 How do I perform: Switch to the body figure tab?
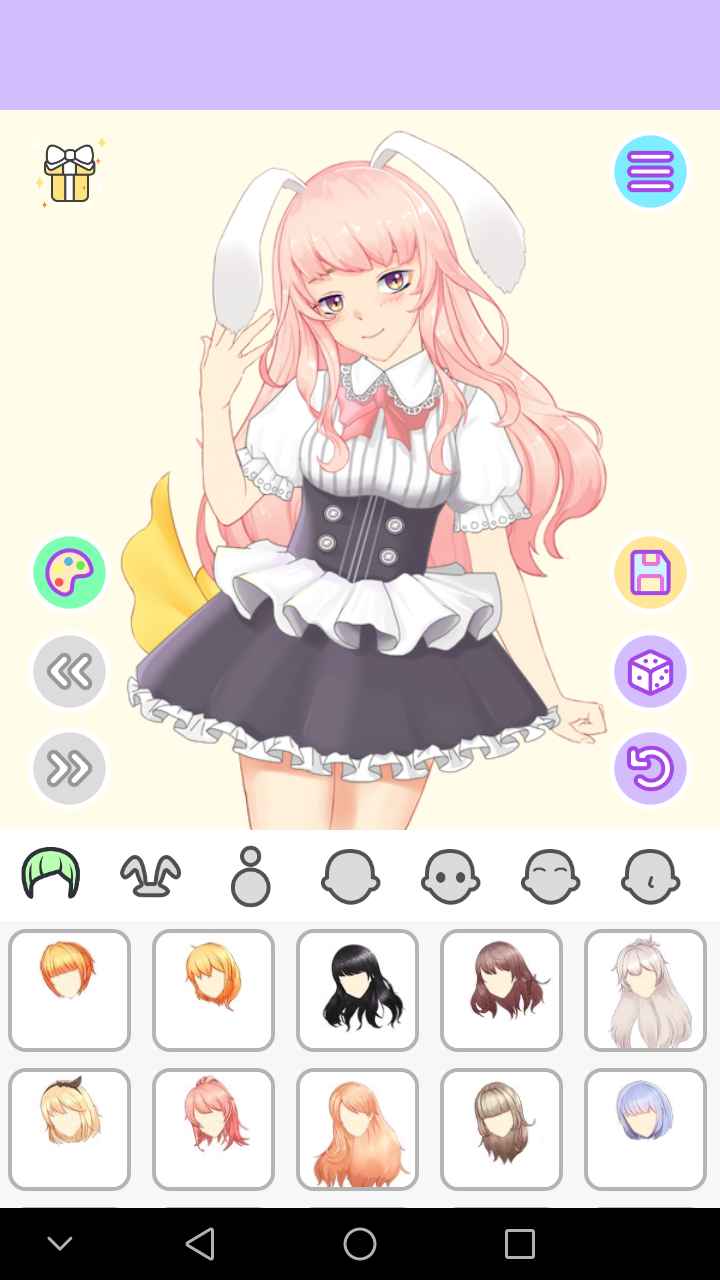[x=250, y=876]
